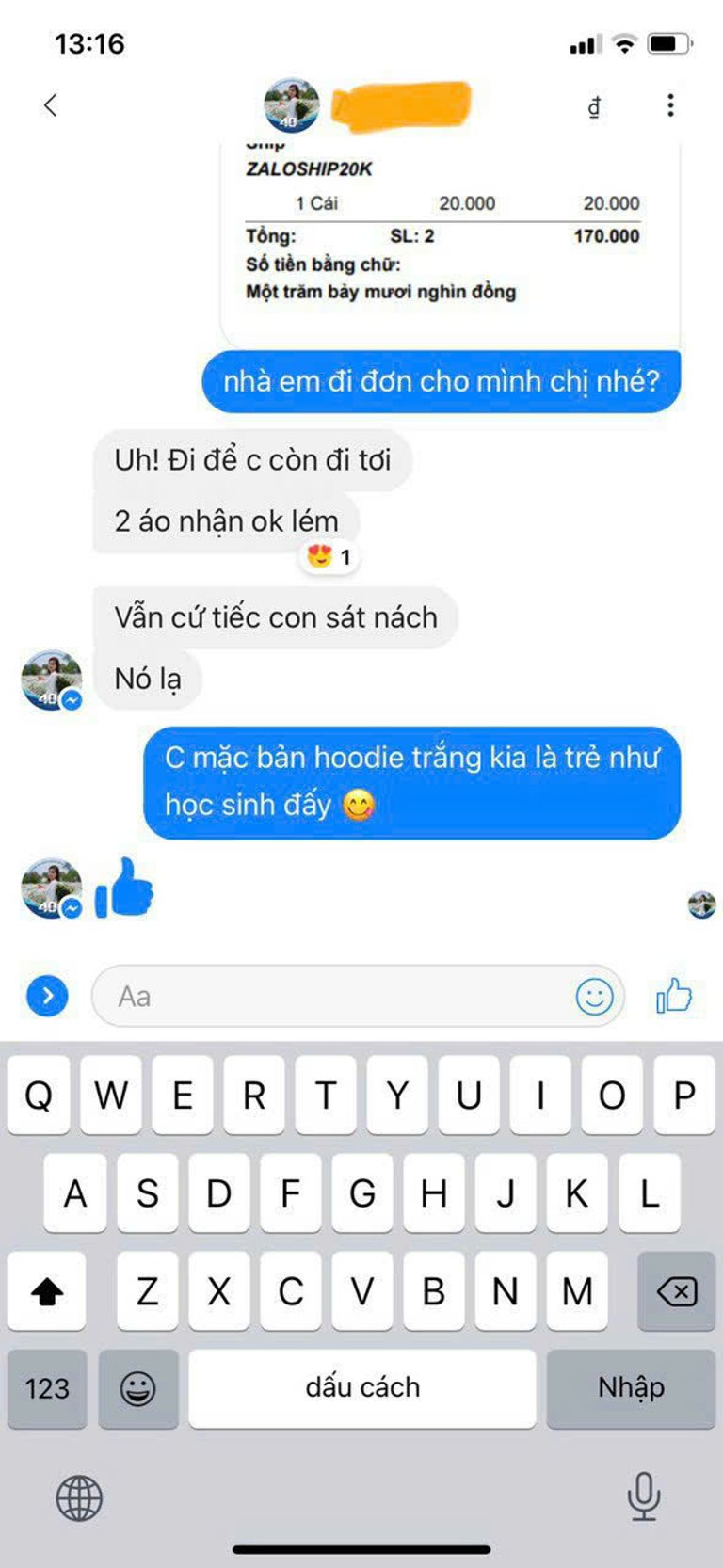Open the overflow menu with three dots
The height and width of the screenshot is (1568, 723).
click(x=670, y=105)
